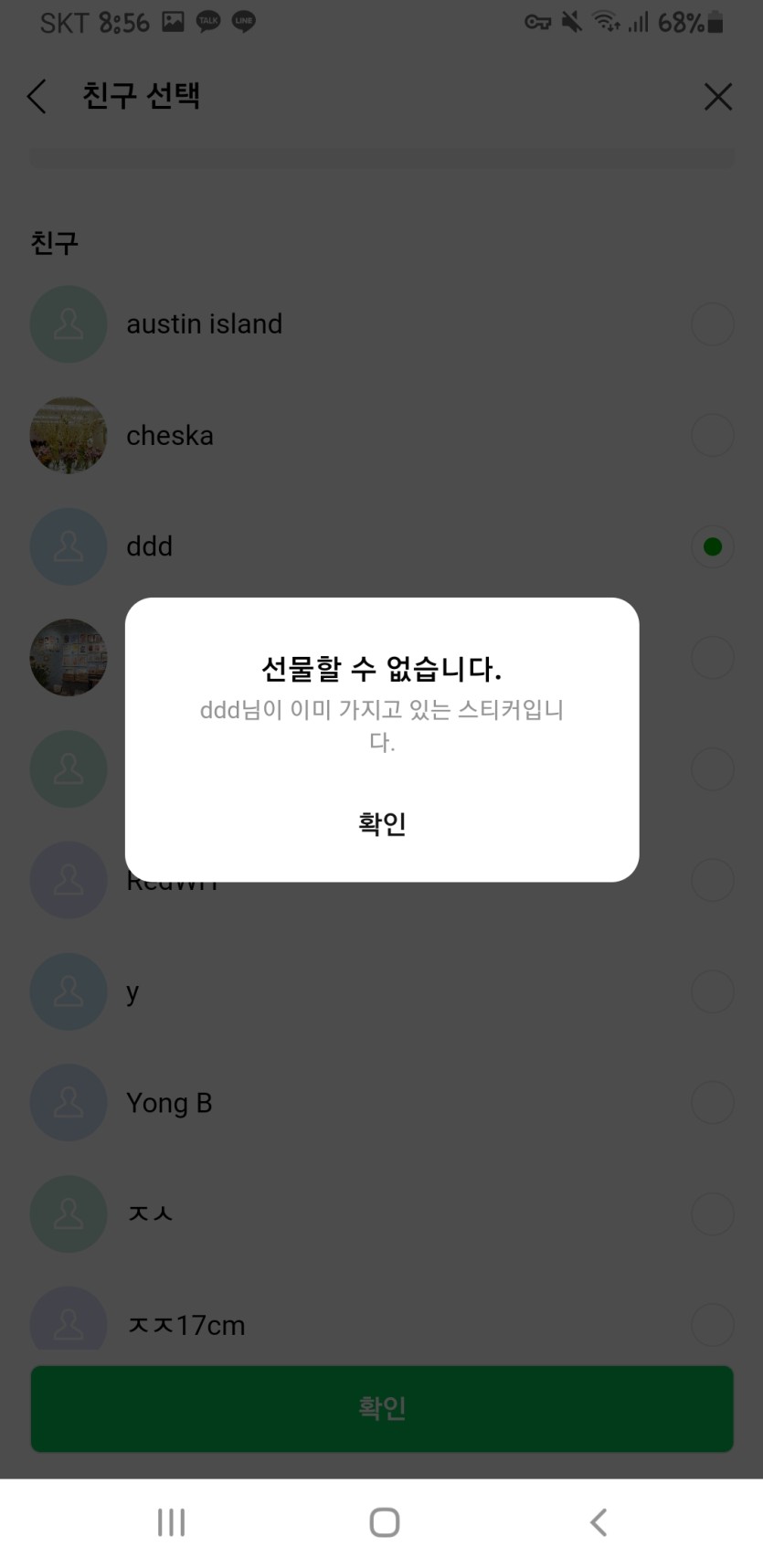Deselect friend ddd
Viewport: 763px width, 1568px height.
click(x=713, y=546)
